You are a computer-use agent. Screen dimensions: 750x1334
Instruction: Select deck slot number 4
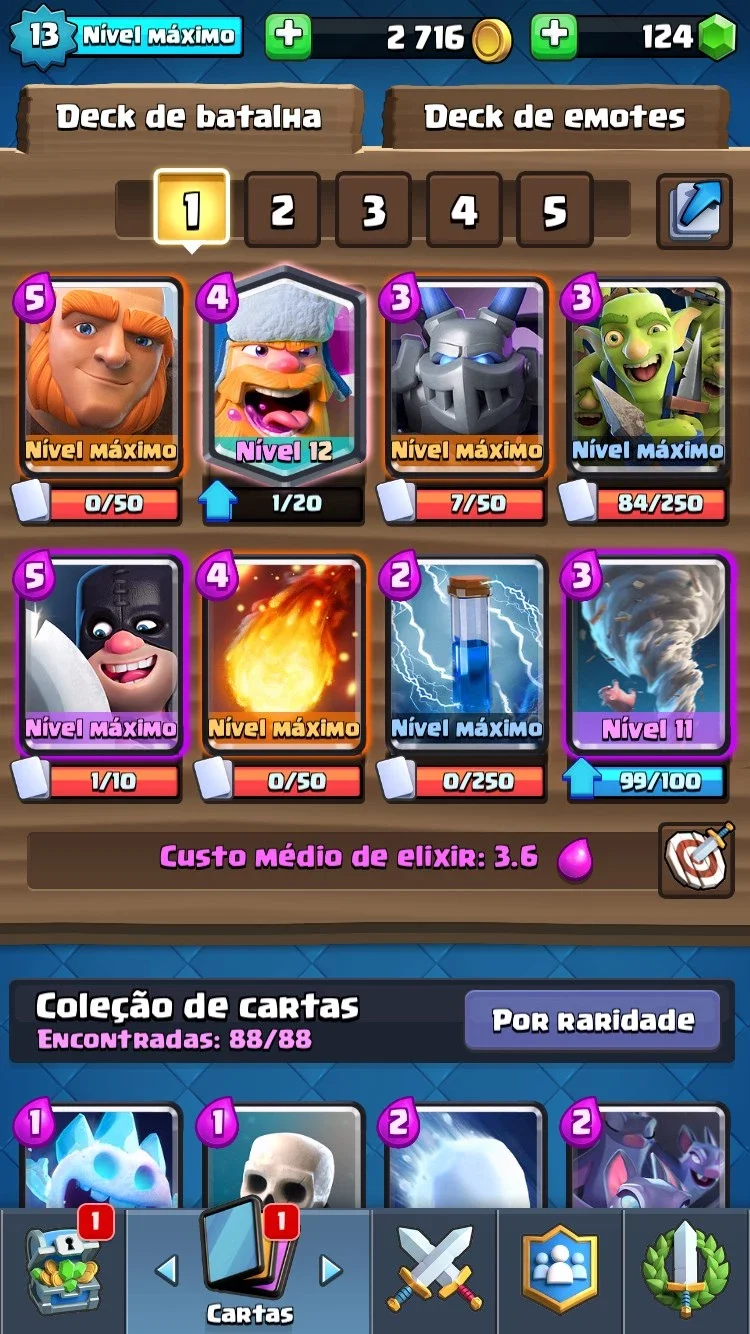click(464, 210)
